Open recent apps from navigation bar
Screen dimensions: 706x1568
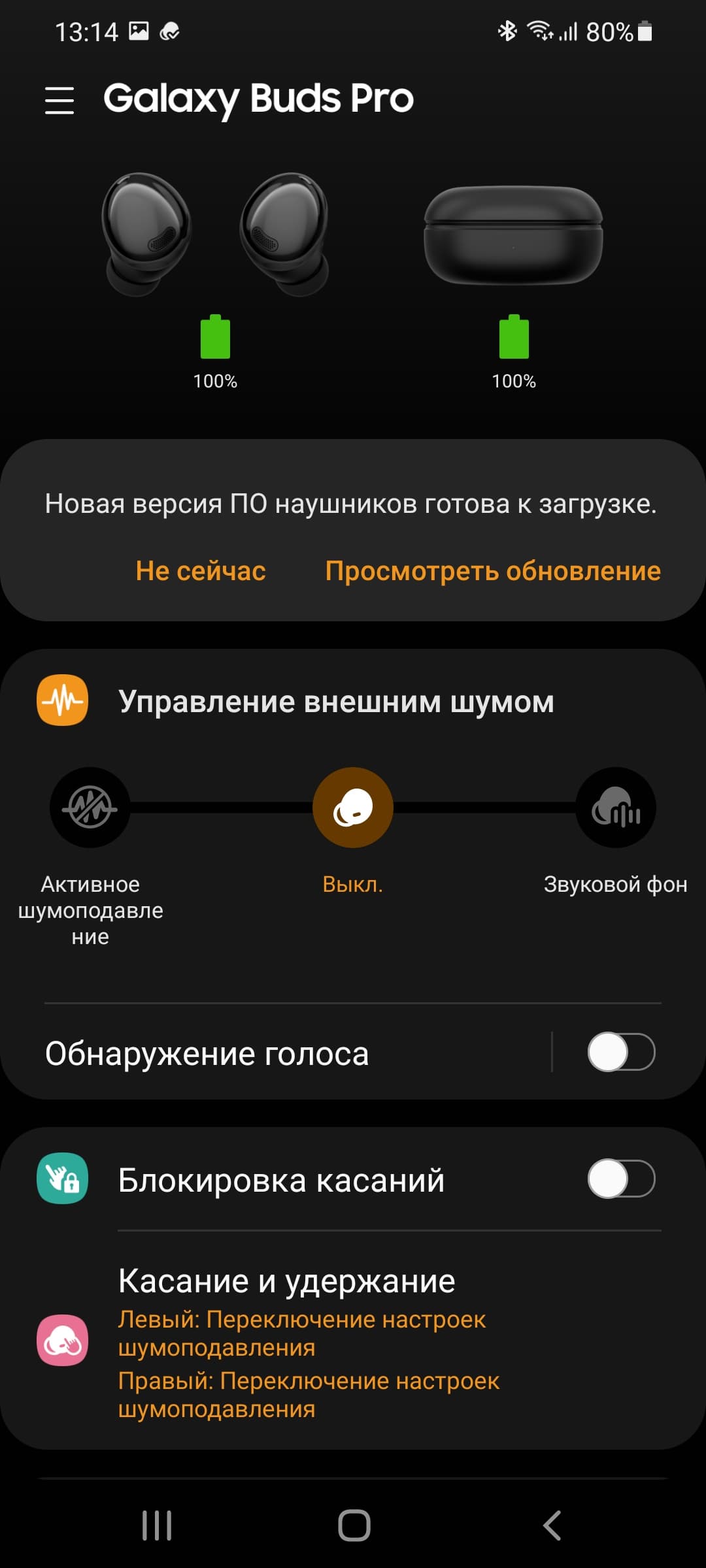tap(157, 1526)
